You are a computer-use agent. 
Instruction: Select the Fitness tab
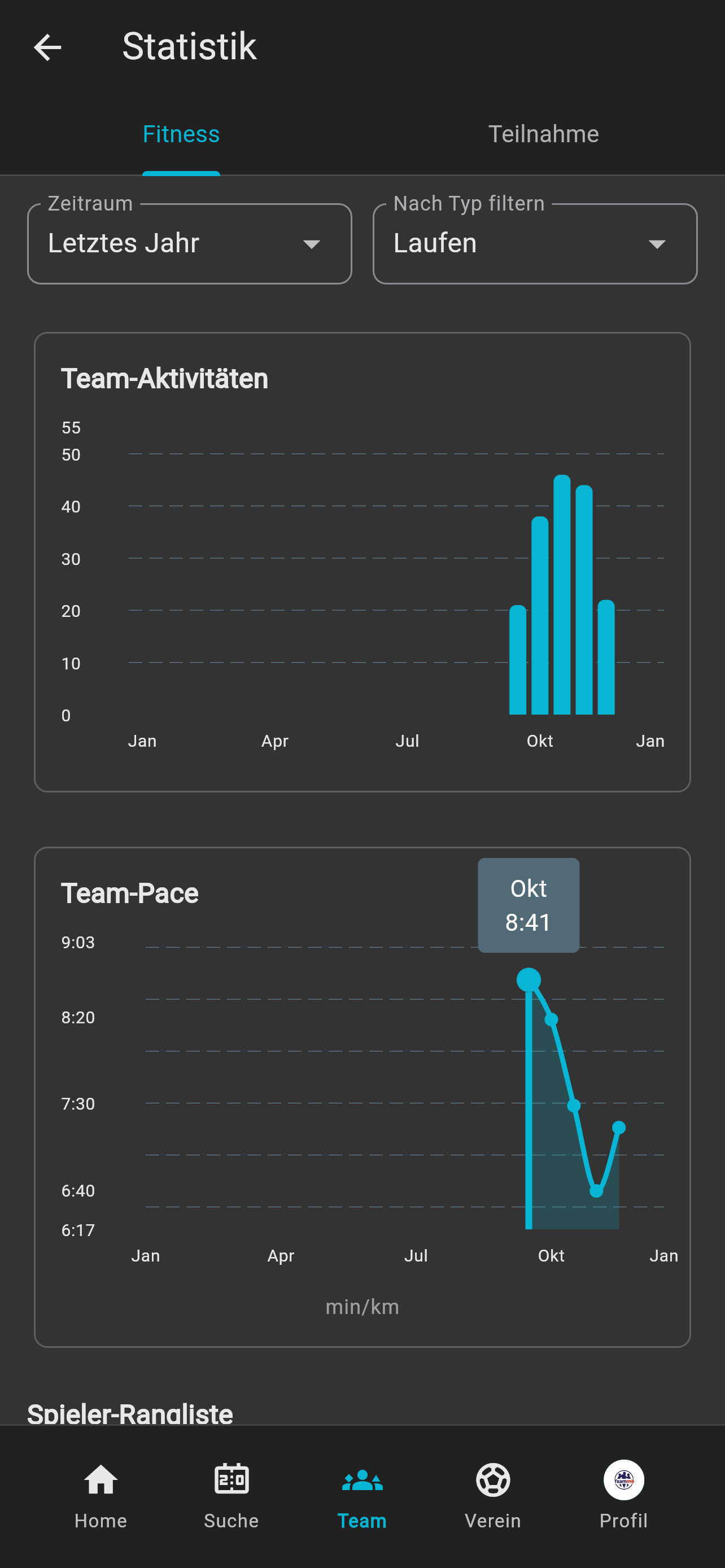point(181,133)
